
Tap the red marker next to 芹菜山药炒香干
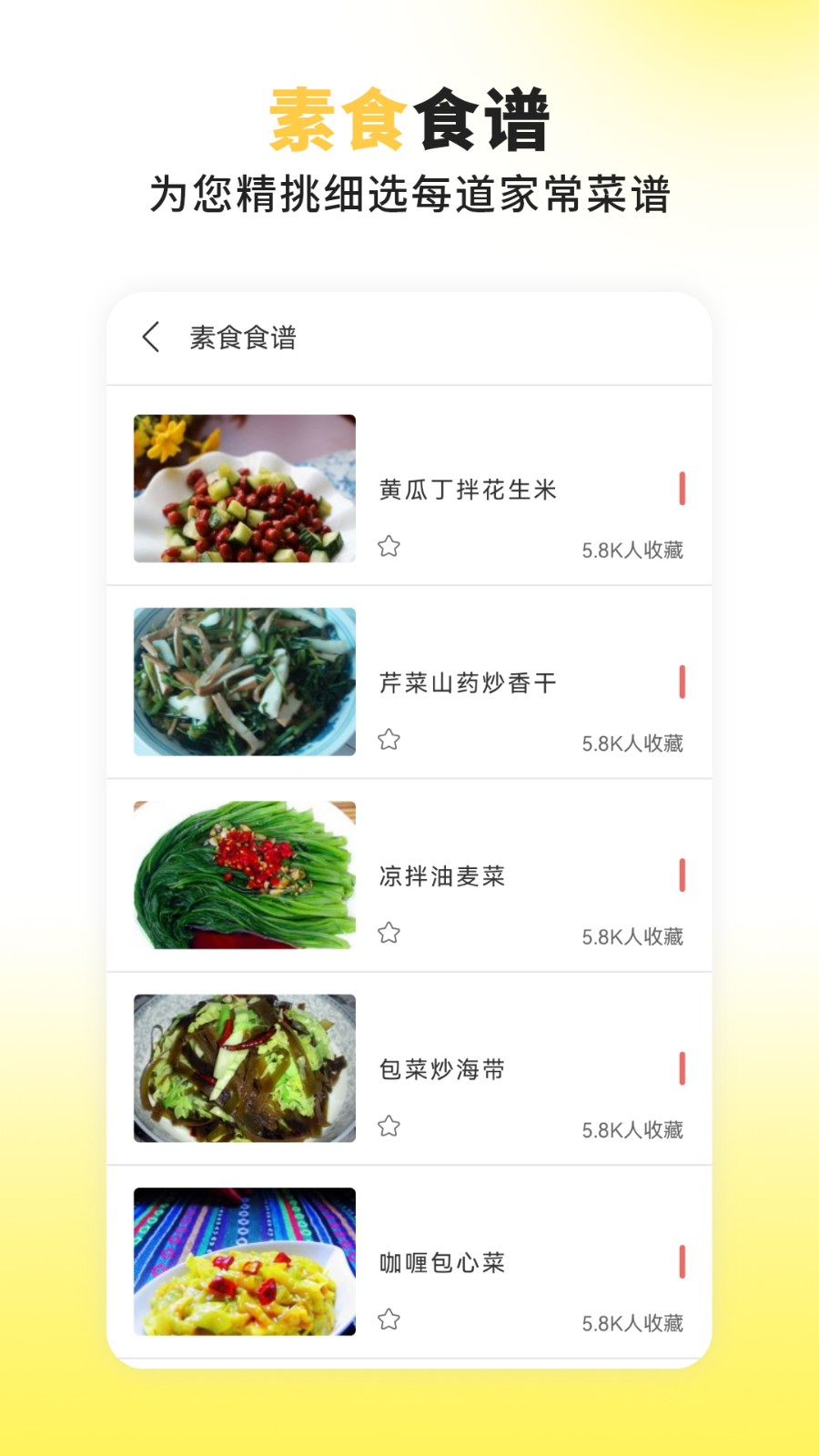tap(682, 682)
